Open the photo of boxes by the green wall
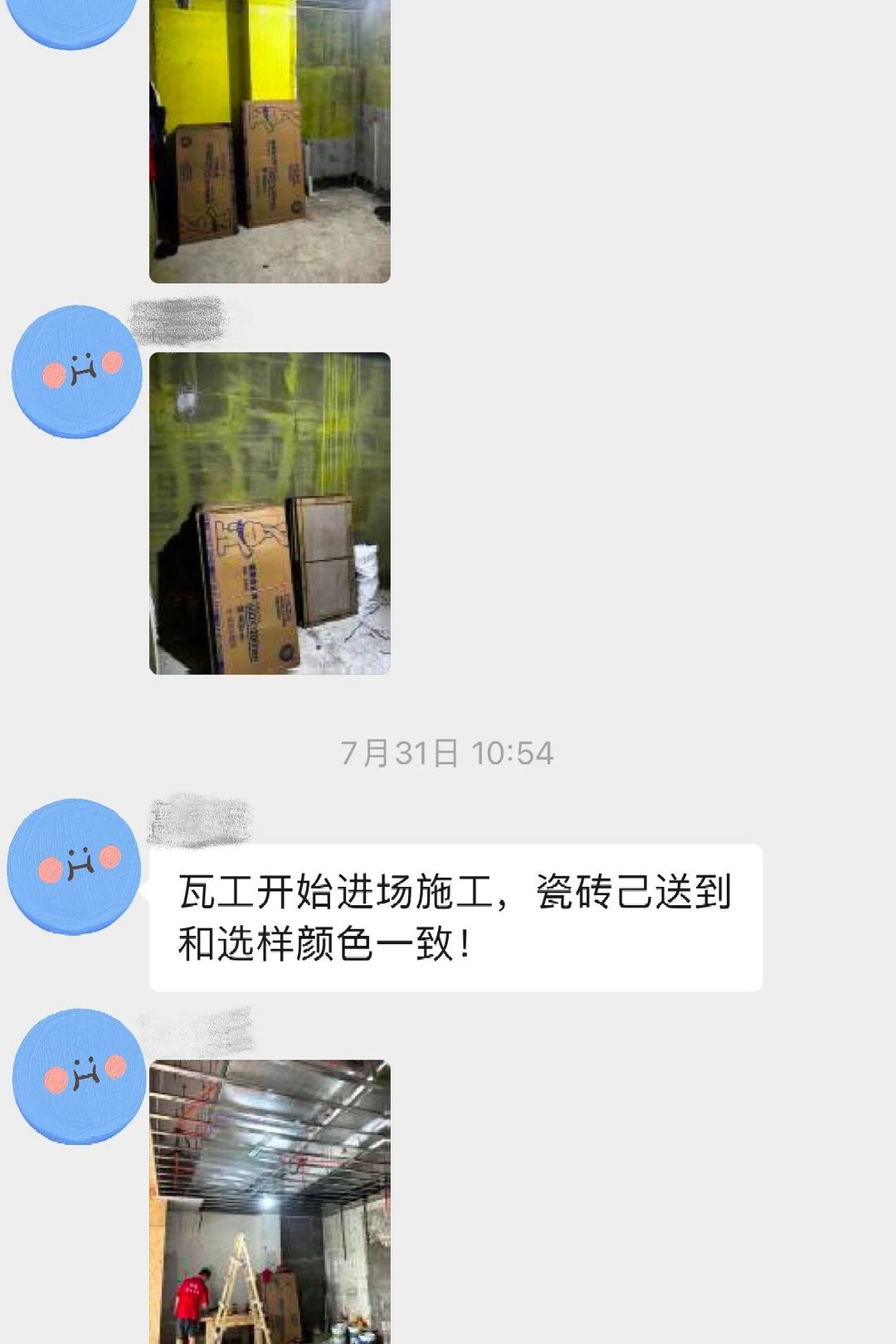This screenshot has height=1344, width=896. (270, 513)
